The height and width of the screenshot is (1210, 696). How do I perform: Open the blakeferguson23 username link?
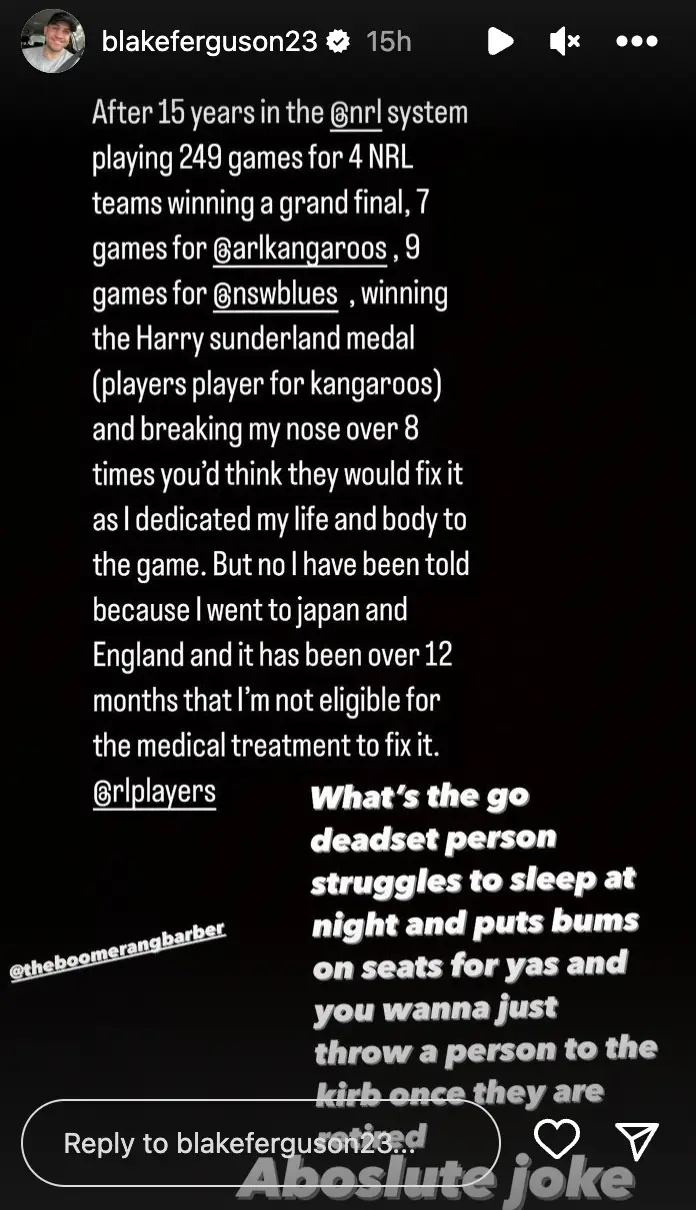point(209,41)
